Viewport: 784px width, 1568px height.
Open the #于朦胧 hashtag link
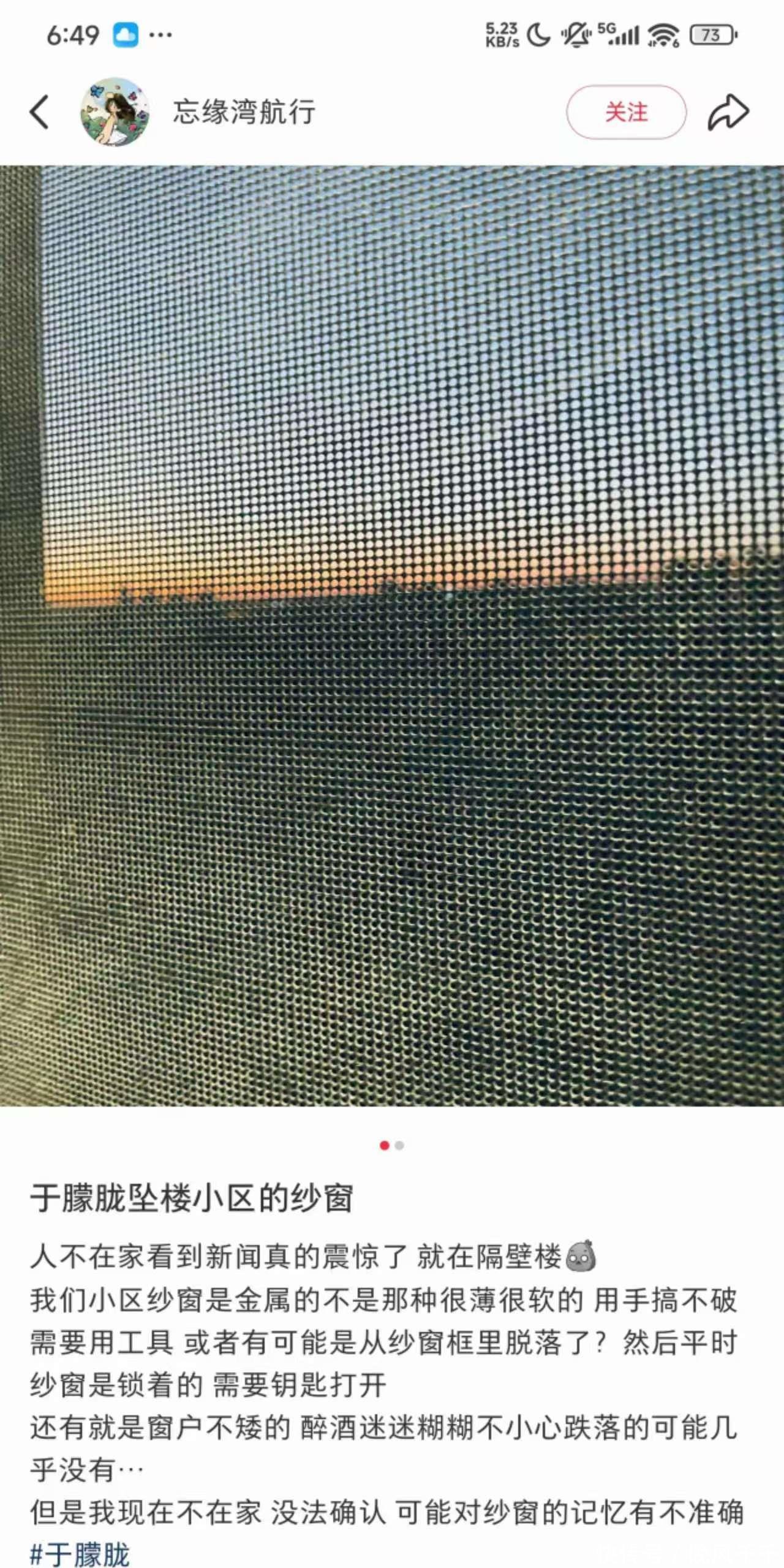coord(80,1553)
